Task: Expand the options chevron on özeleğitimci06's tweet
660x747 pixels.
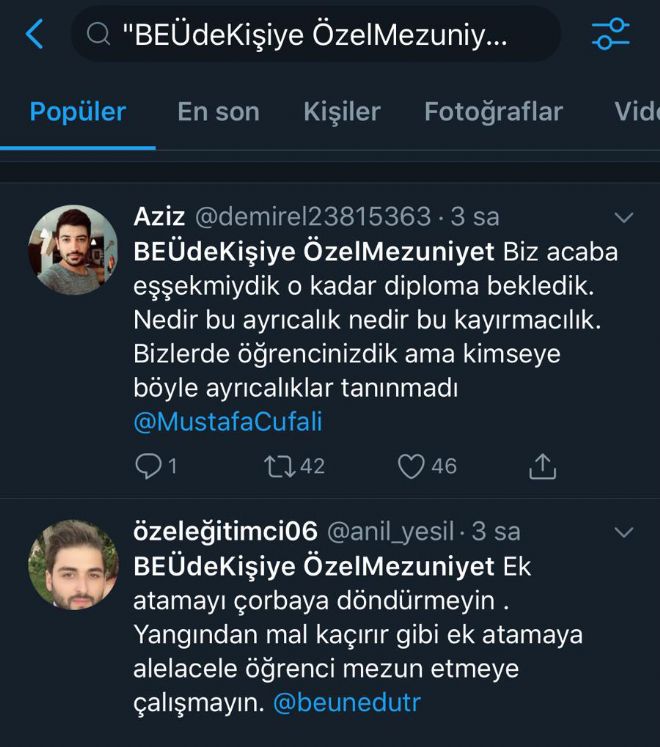Action: 624,531
